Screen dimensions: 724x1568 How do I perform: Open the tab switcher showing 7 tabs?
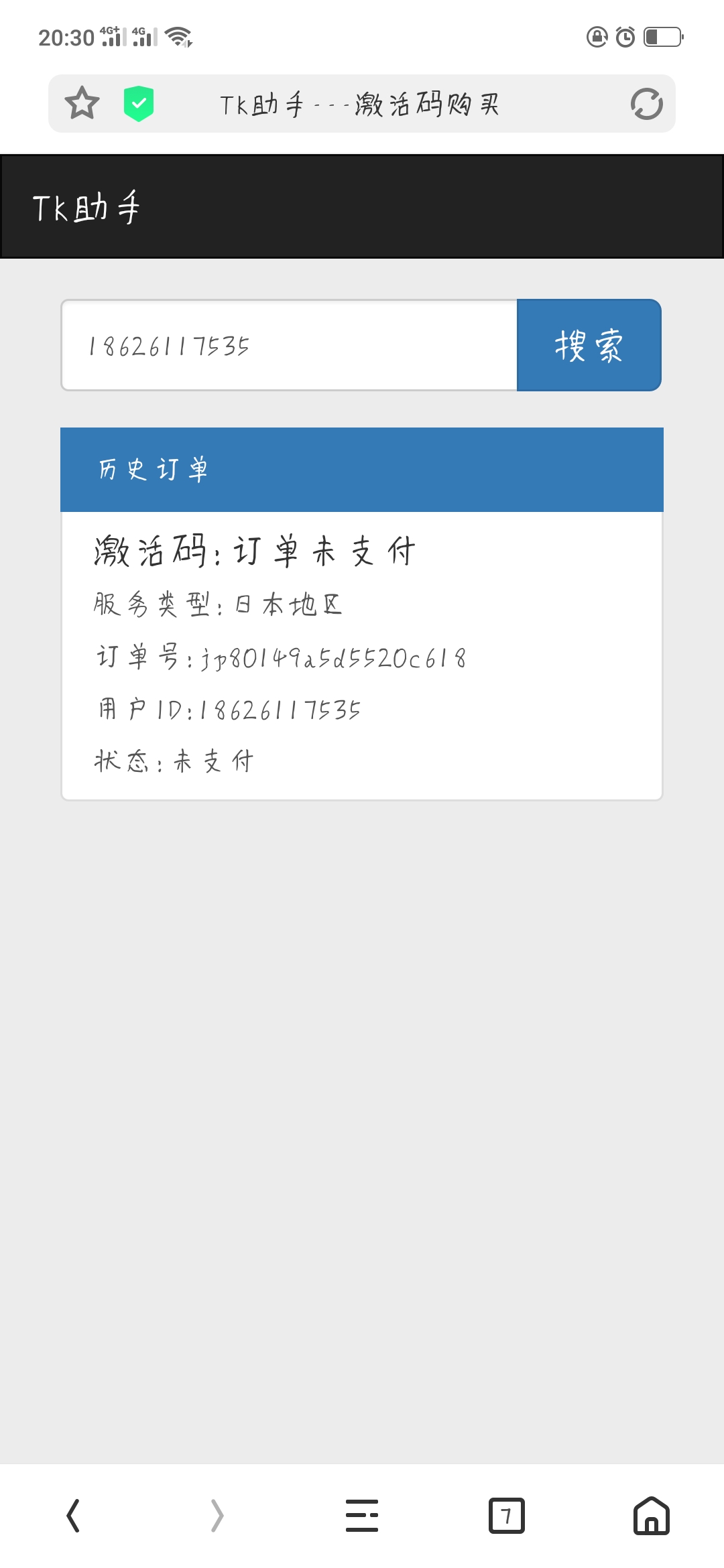tap(507, 1516)
